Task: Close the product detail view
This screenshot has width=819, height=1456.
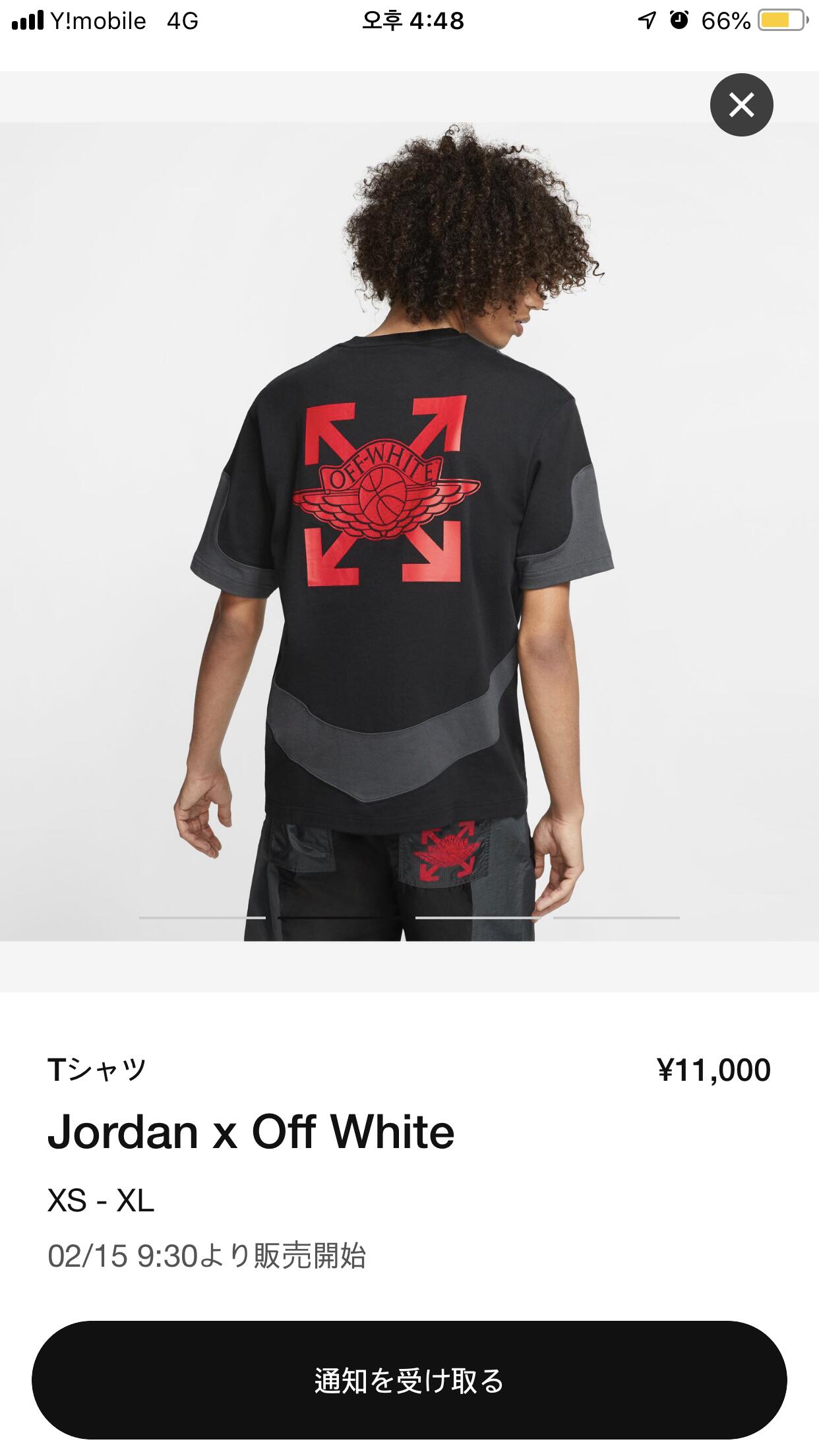Action: point(741,105)
